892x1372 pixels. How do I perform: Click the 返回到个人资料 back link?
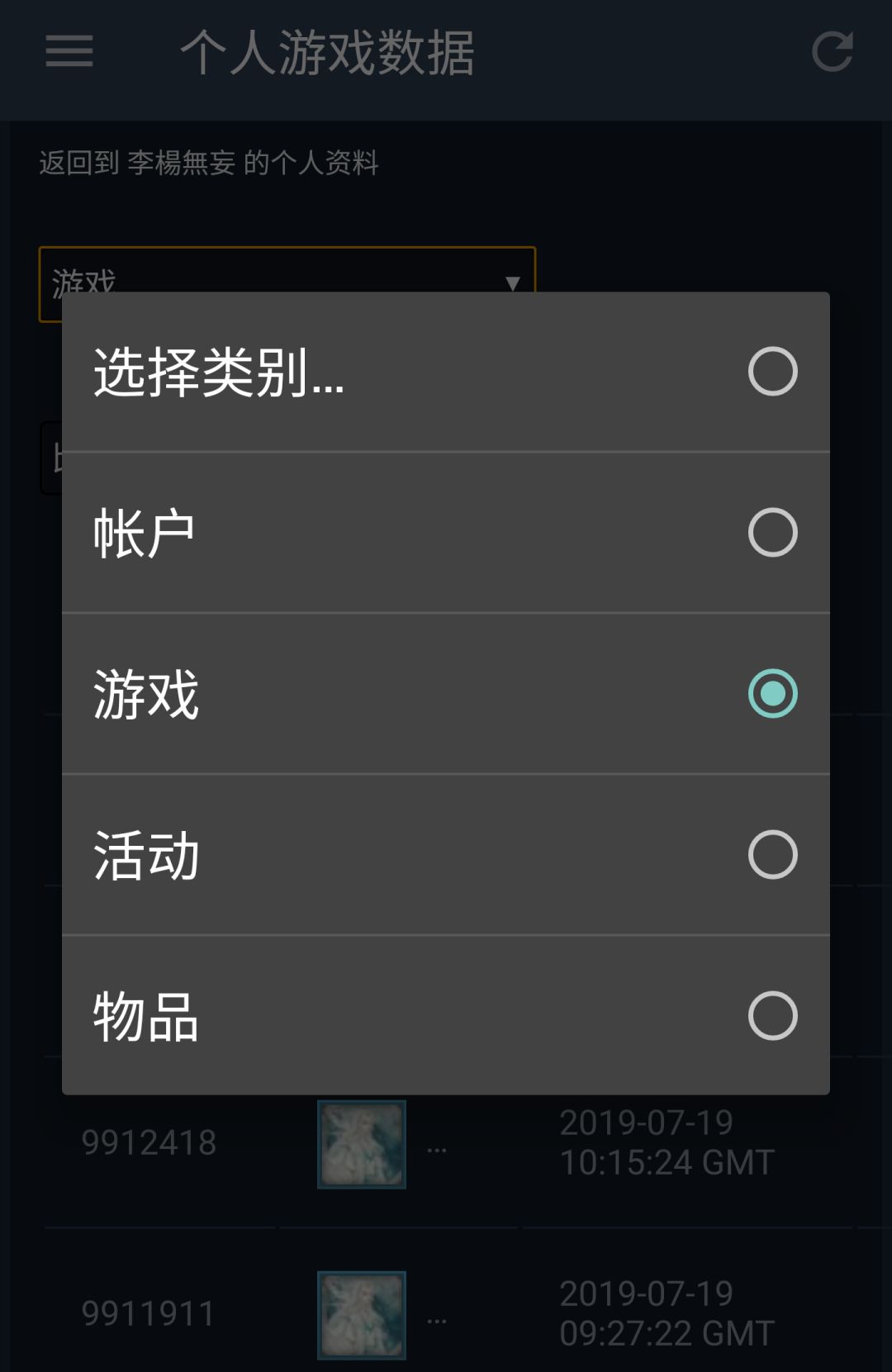206,164
